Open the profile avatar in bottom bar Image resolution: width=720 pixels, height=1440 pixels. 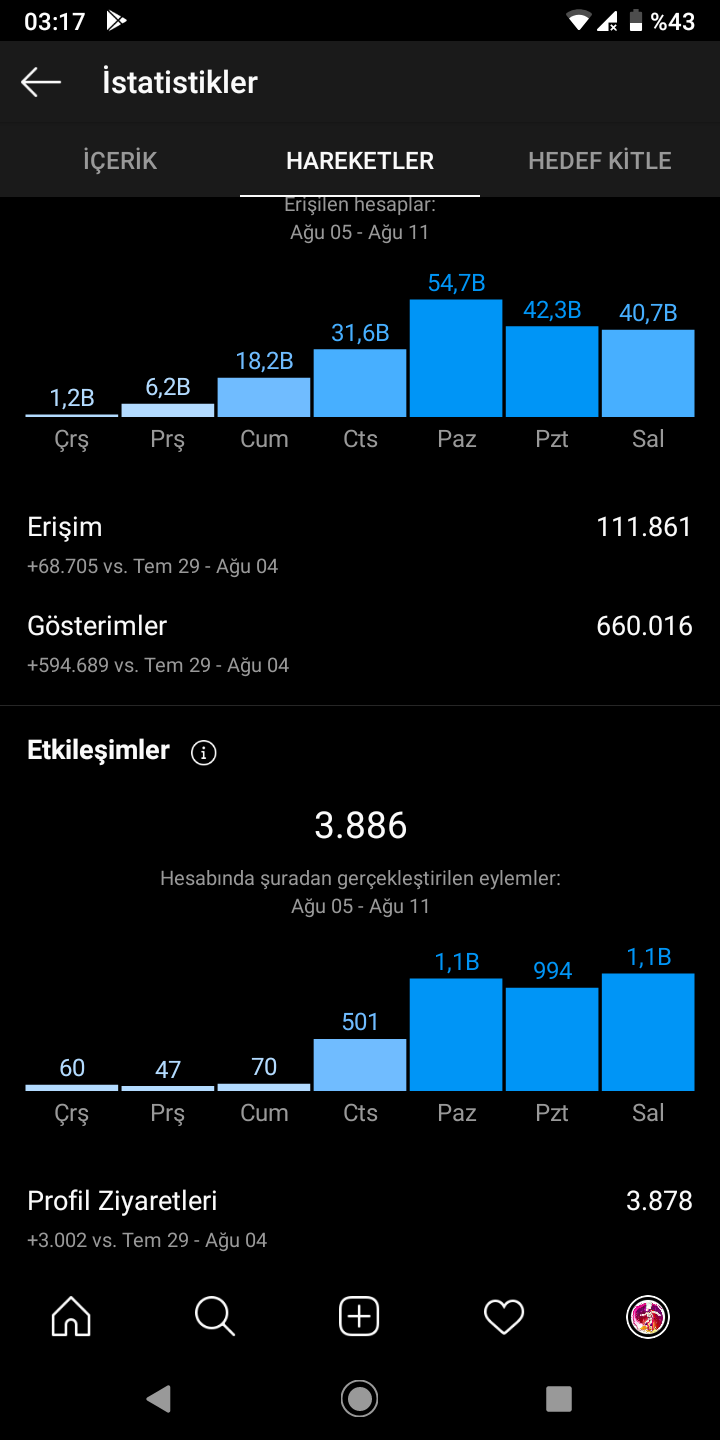[648, 1316]
